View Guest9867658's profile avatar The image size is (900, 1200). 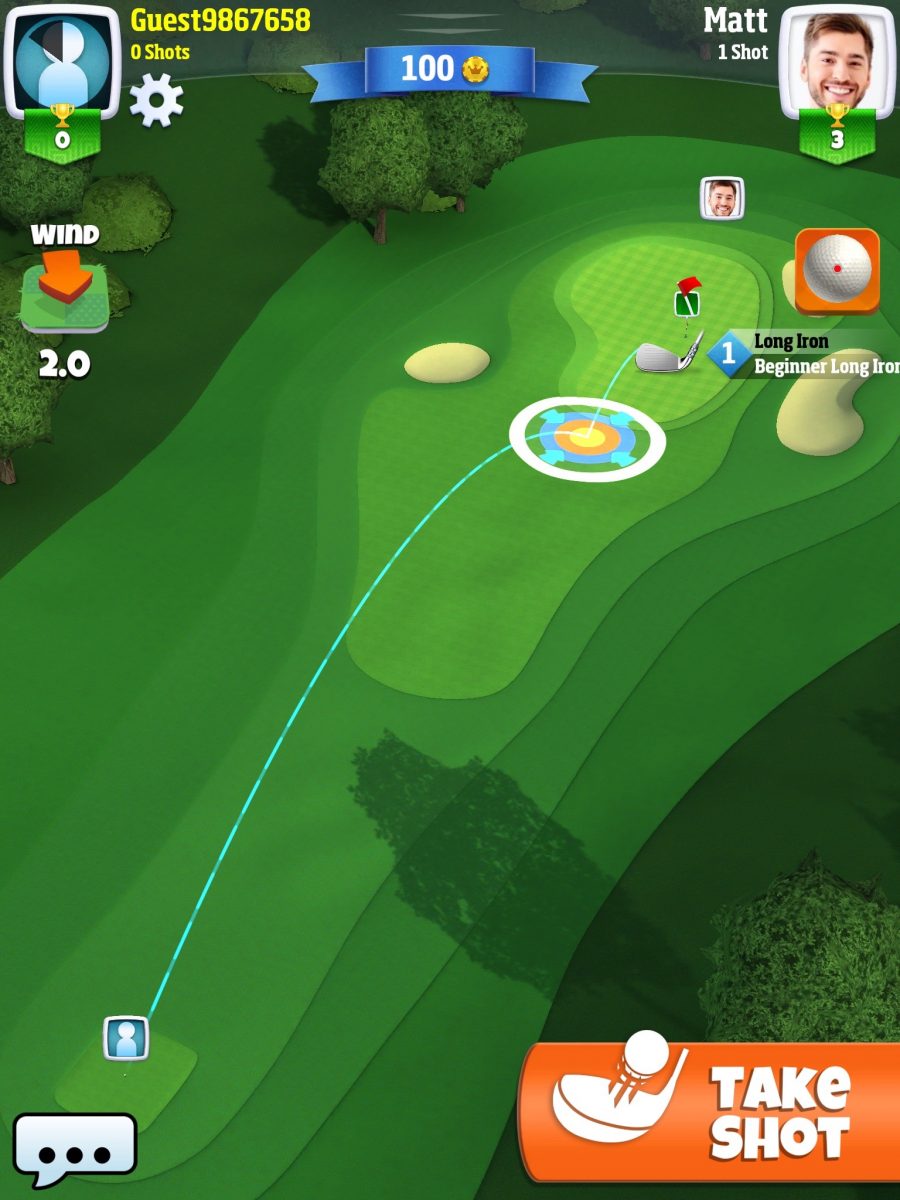coord(62,61)
